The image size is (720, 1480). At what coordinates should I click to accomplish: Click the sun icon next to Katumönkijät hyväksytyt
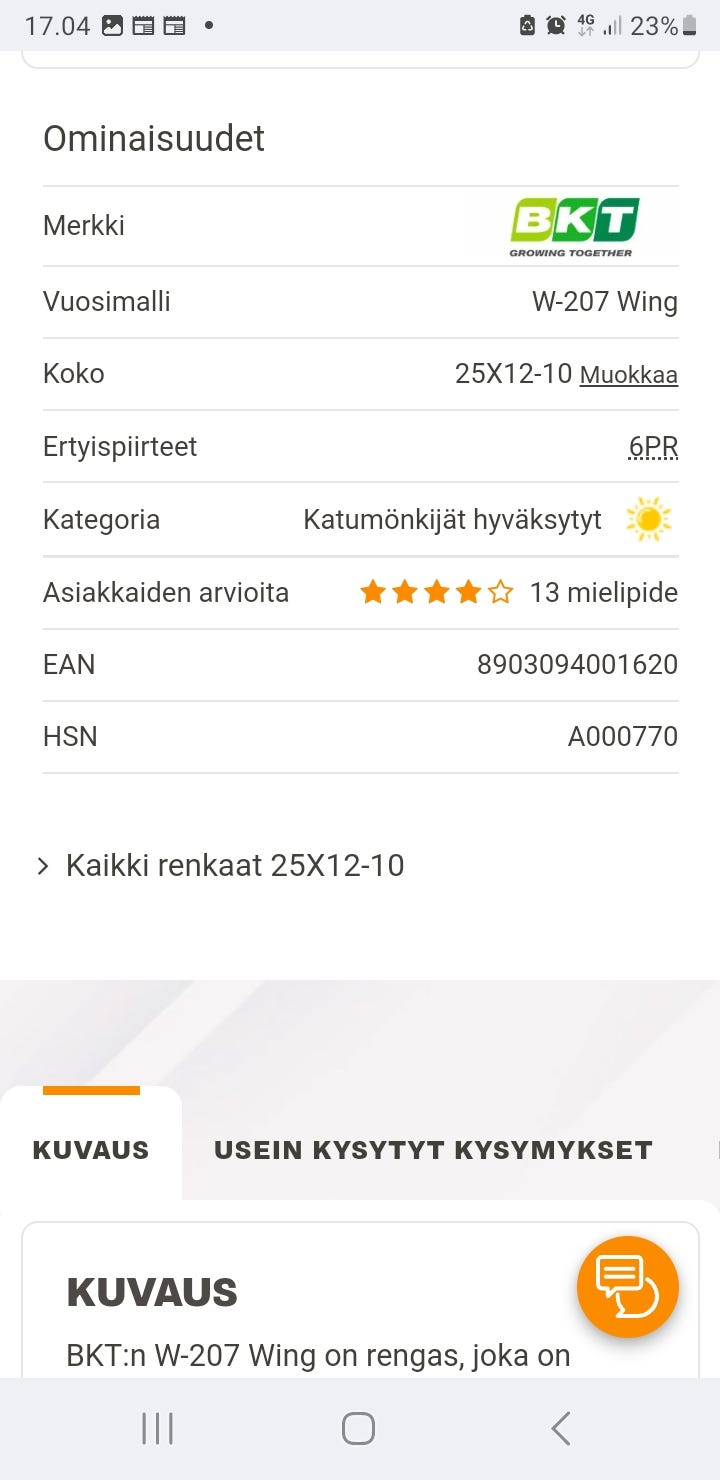click(650, 519)
